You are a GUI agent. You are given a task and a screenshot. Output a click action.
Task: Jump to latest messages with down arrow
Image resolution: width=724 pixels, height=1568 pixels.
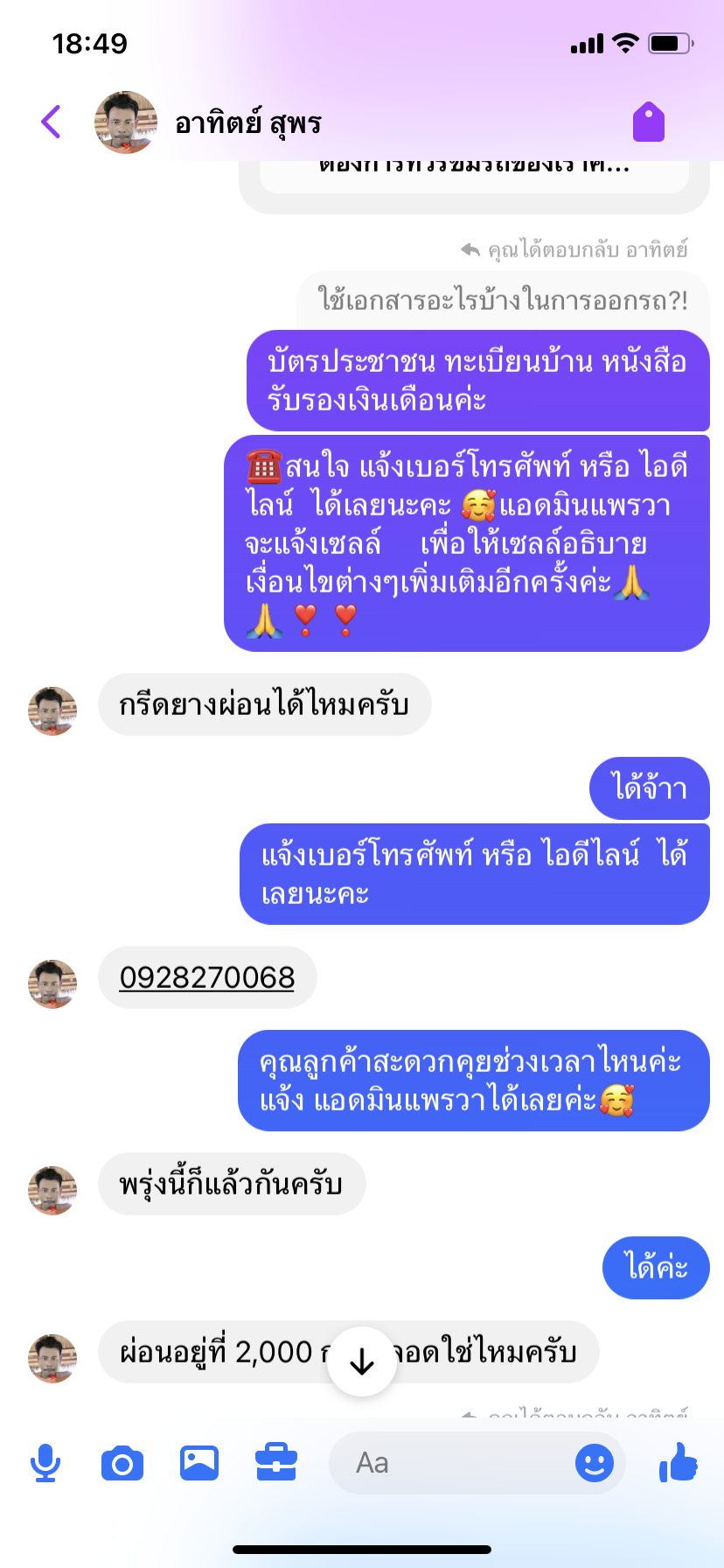(x=362, y=1361)
